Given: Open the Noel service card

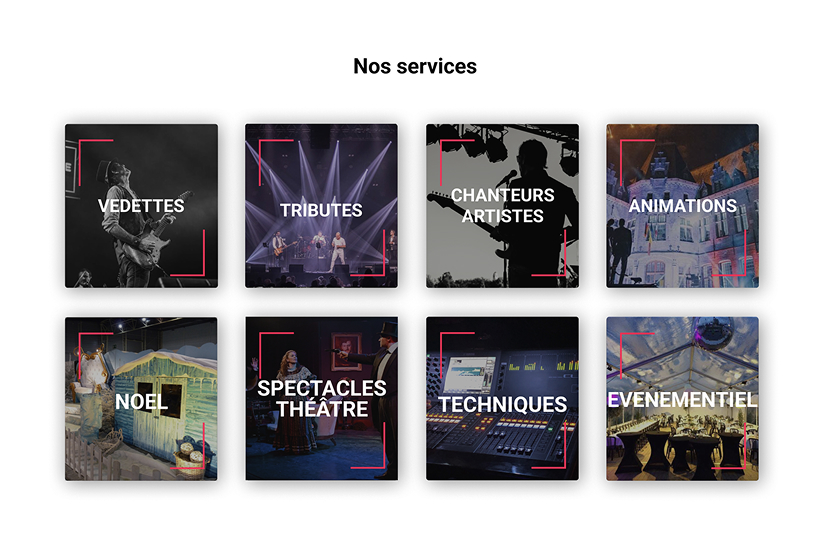Looking at the screenshot, I should [141, 399].
